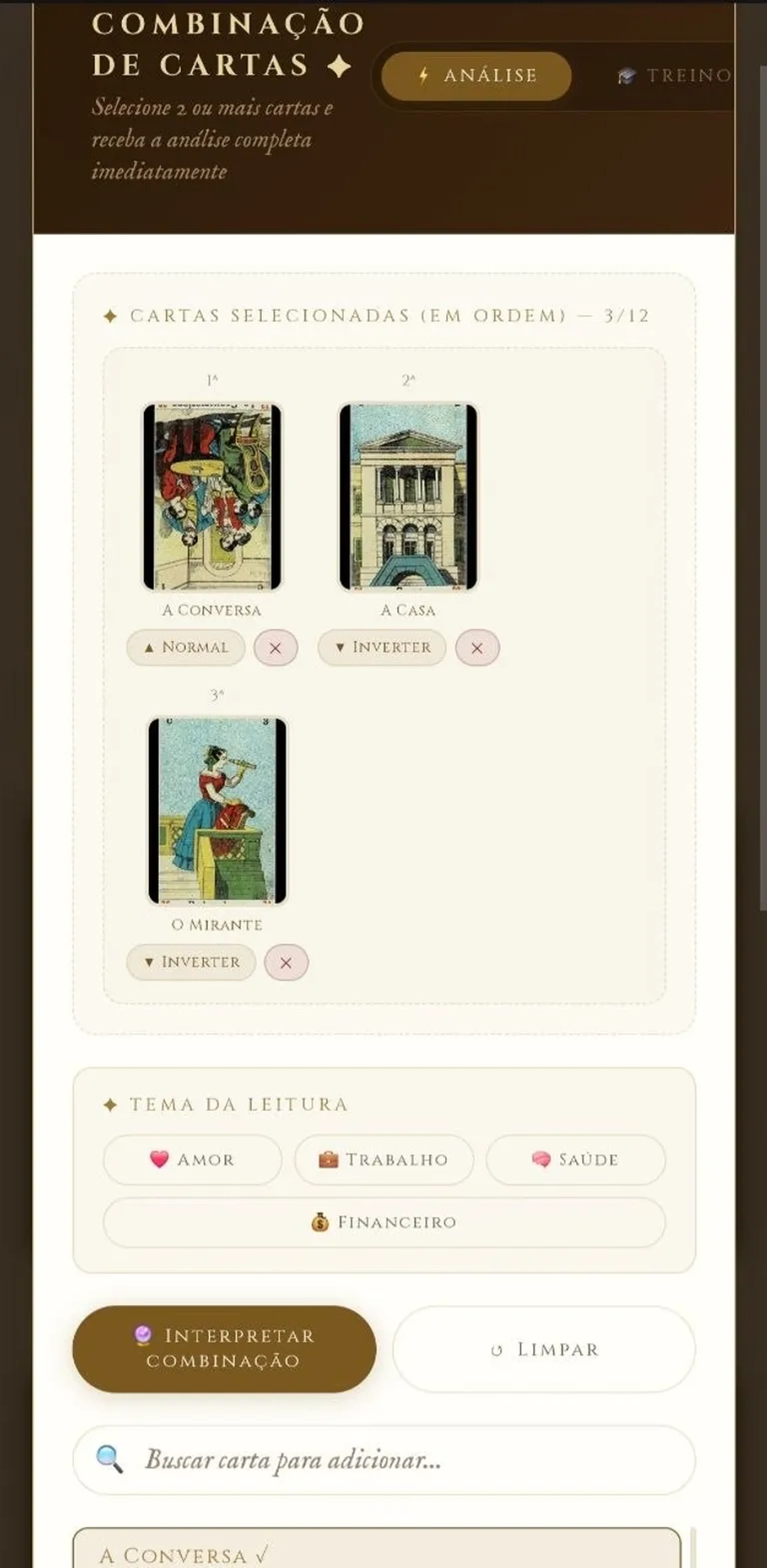Viewport: 767px width, 1568px height.
Task: Invert the A Casa card
Action: click(382, 648)
